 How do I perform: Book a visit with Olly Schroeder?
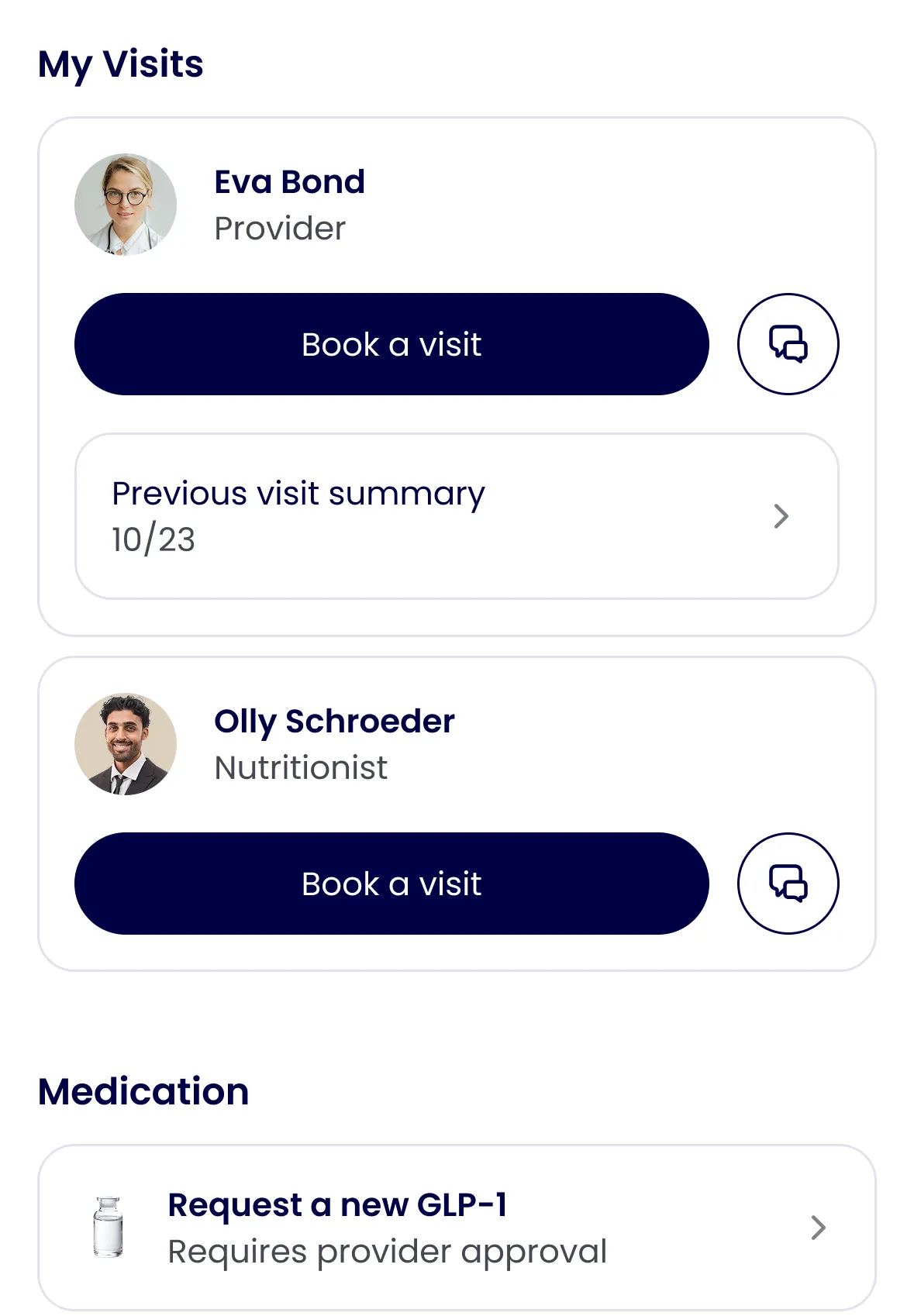click(x=391, y=884)
